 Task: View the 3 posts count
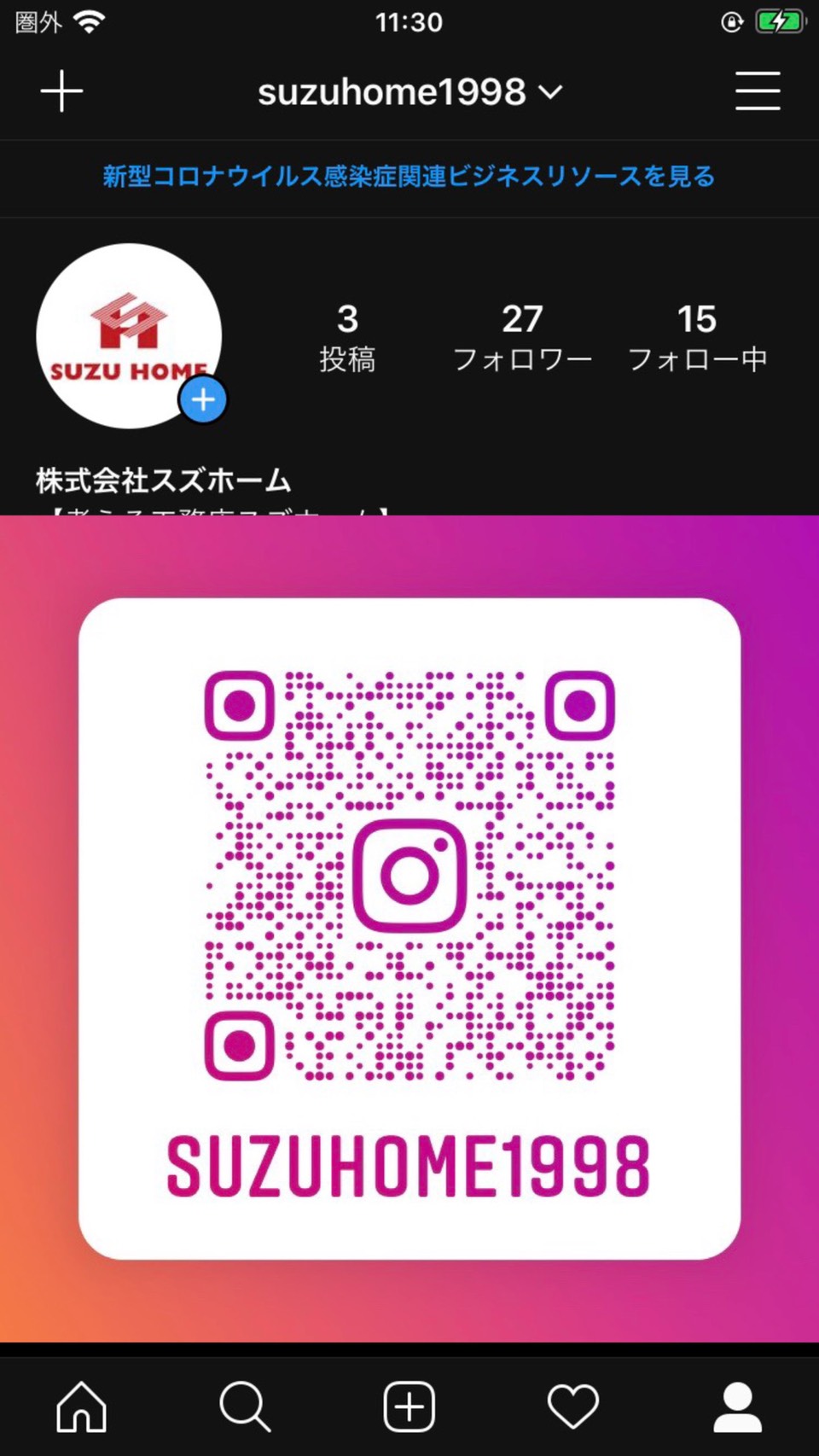[347, 338]
